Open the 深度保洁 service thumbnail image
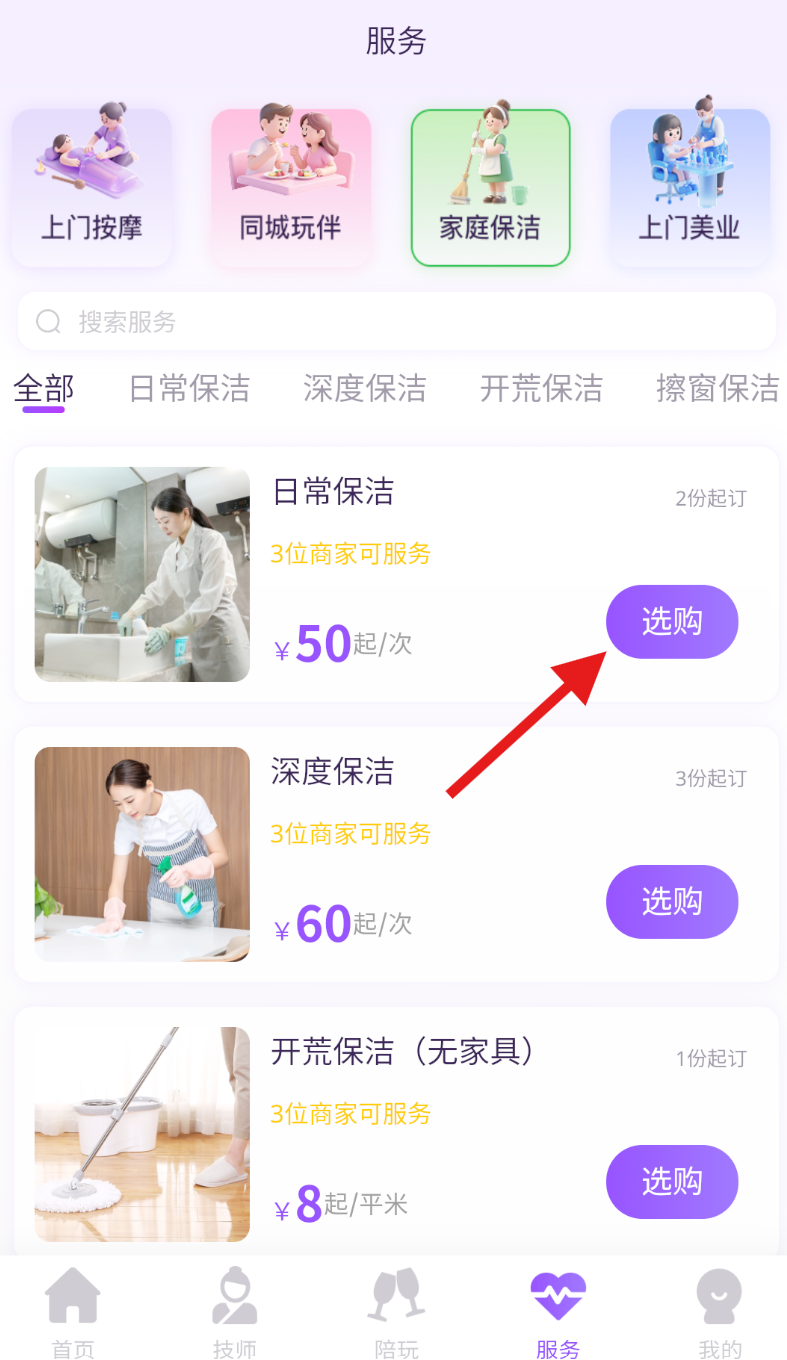The height and width of the screenshot is (1360, 787). click(x=141, y=854)
